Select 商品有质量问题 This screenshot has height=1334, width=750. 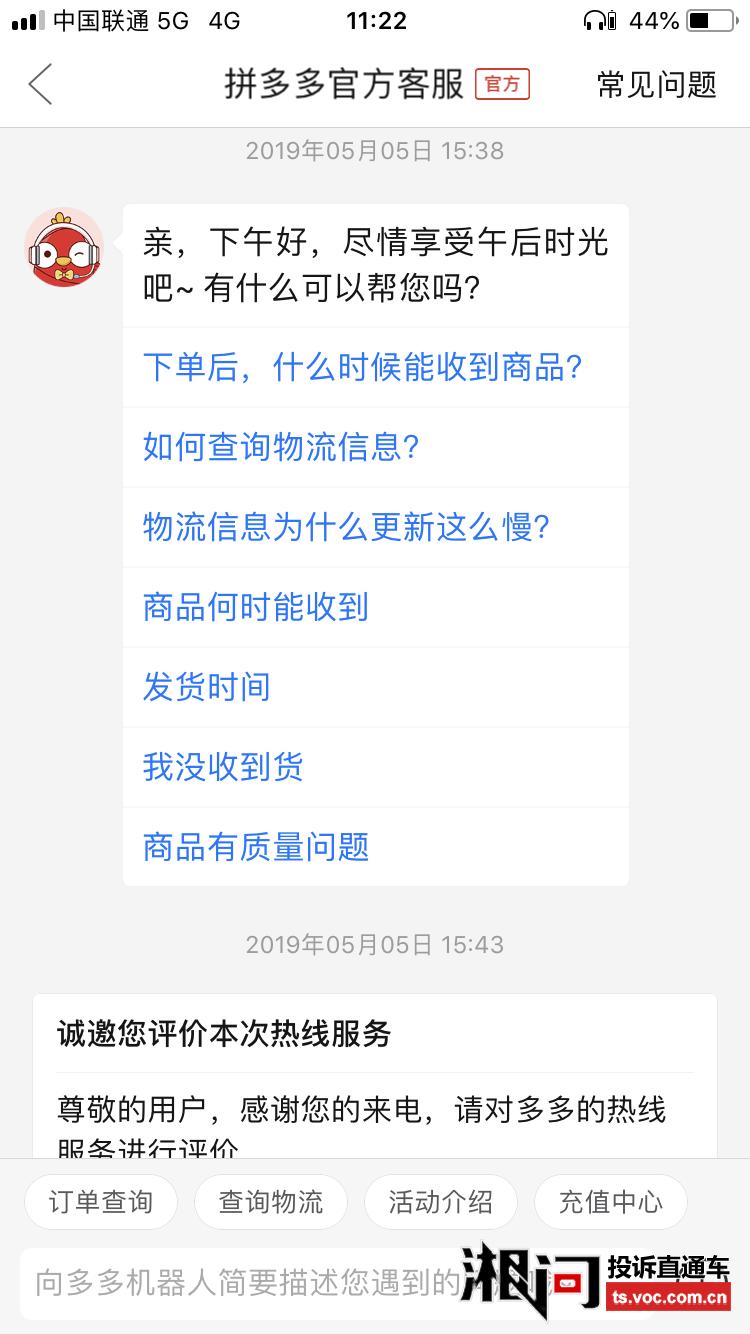tap(256, 847)
